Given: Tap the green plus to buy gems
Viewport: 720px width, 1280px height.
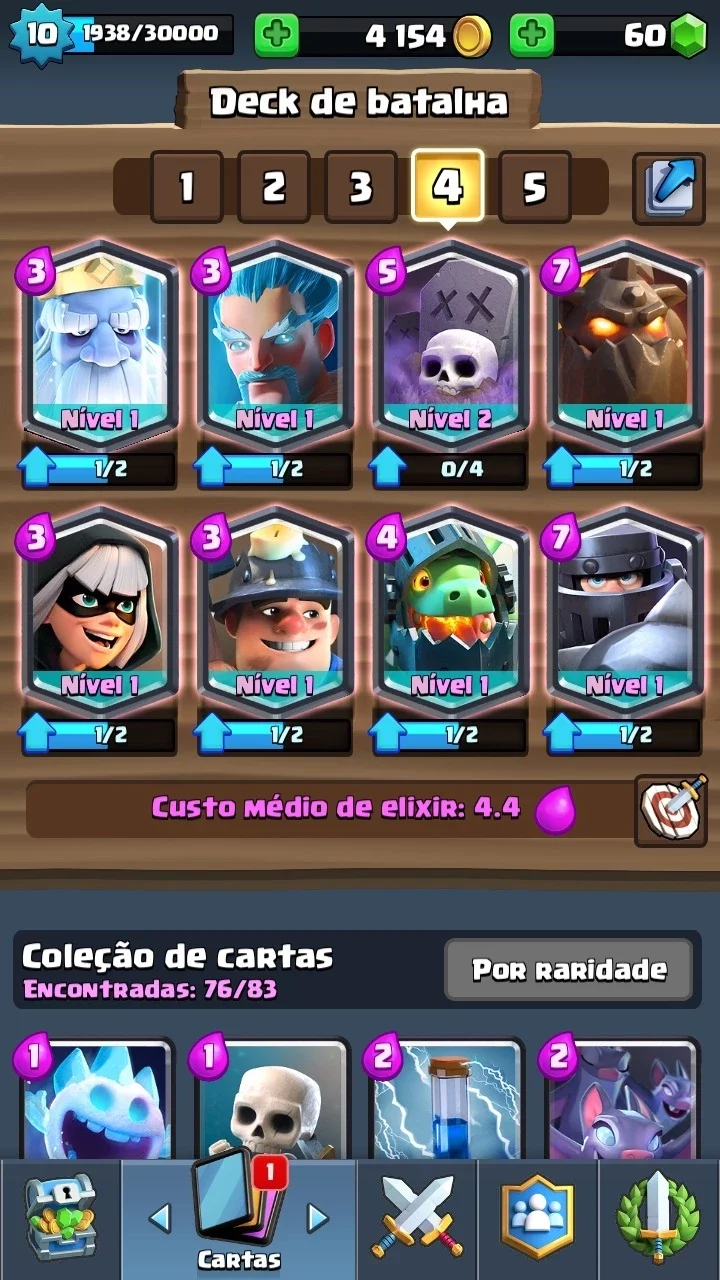Looking at the screenshot, I should (x=532, y=36).
